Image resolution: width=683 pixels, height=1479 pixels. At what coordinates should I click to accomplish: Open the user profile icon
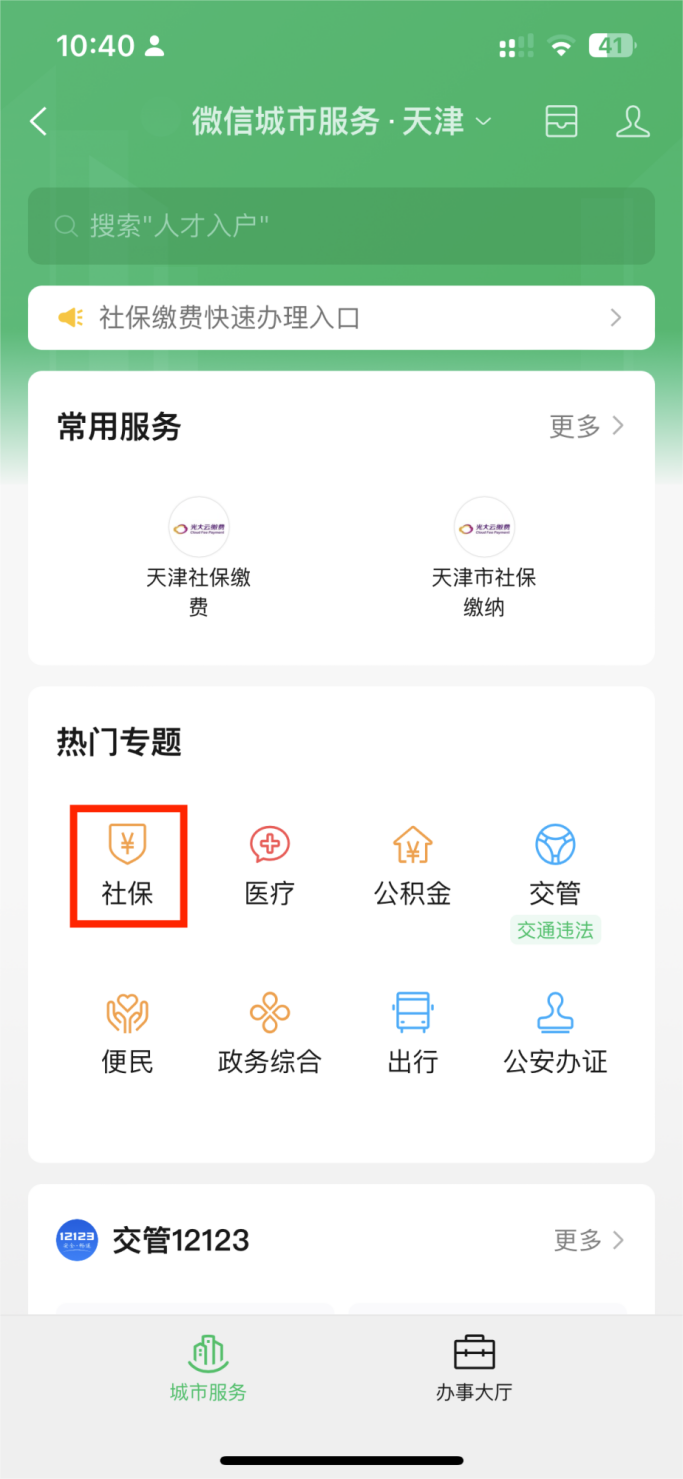632,122
